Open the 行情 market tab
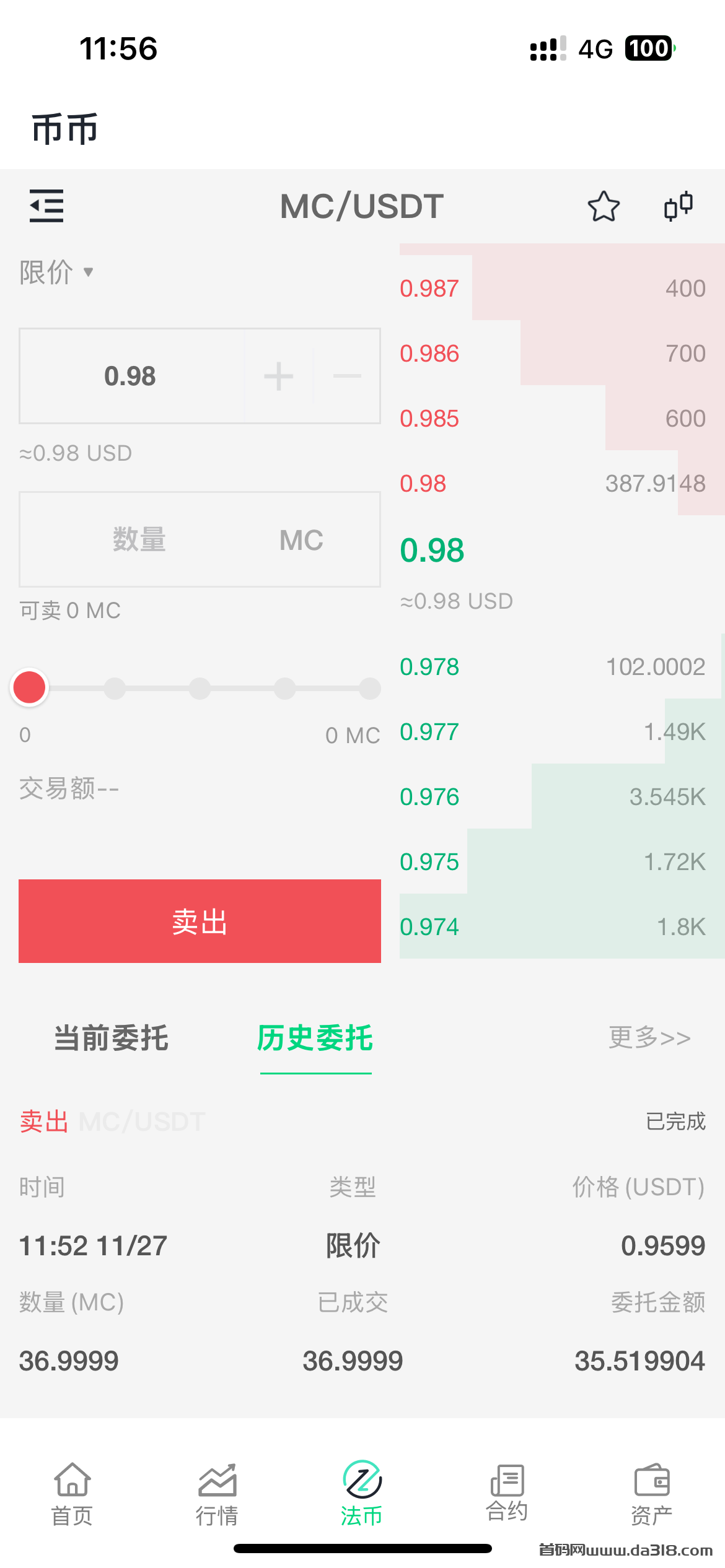 [x=217, y=1494]
